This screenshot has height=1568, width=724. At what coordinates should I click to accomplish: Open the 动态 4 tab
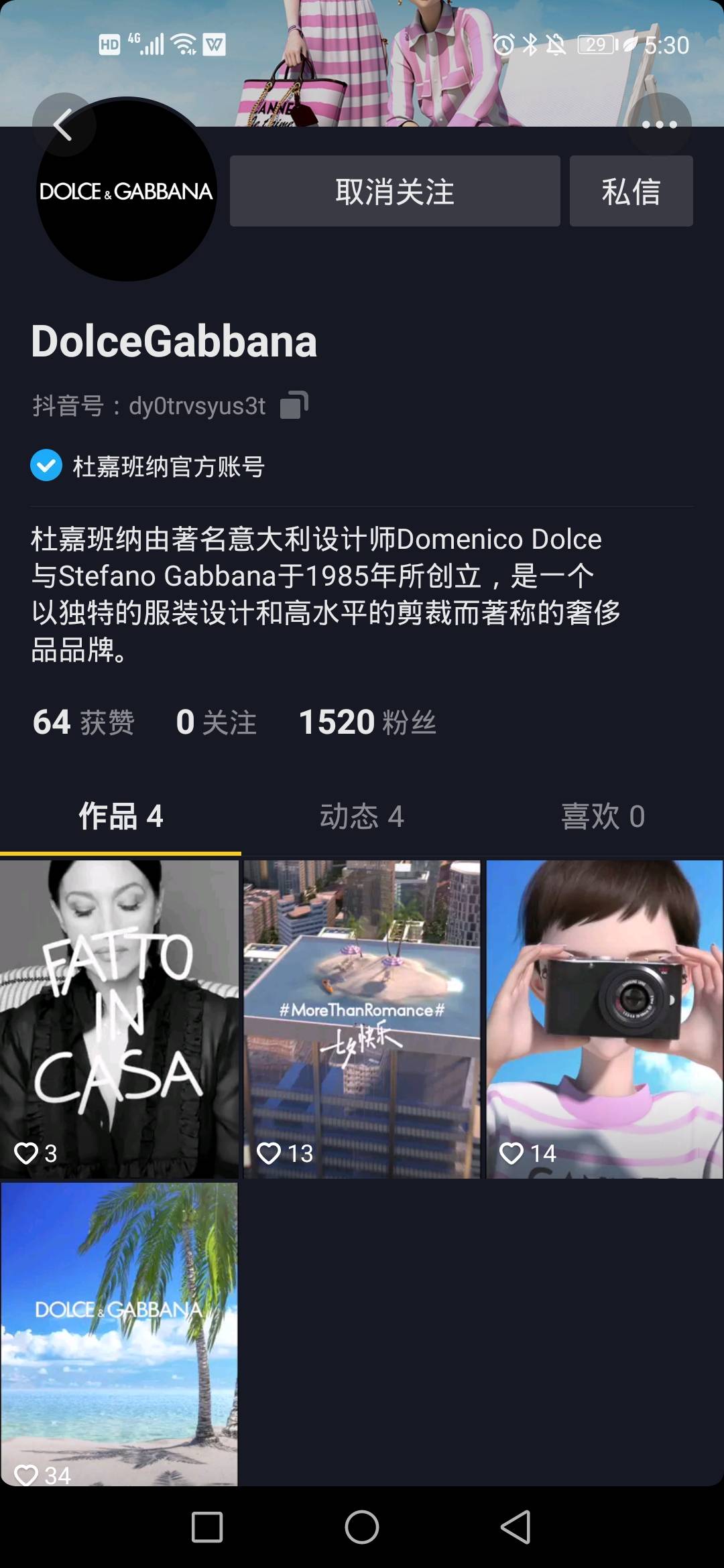(361, 817)
